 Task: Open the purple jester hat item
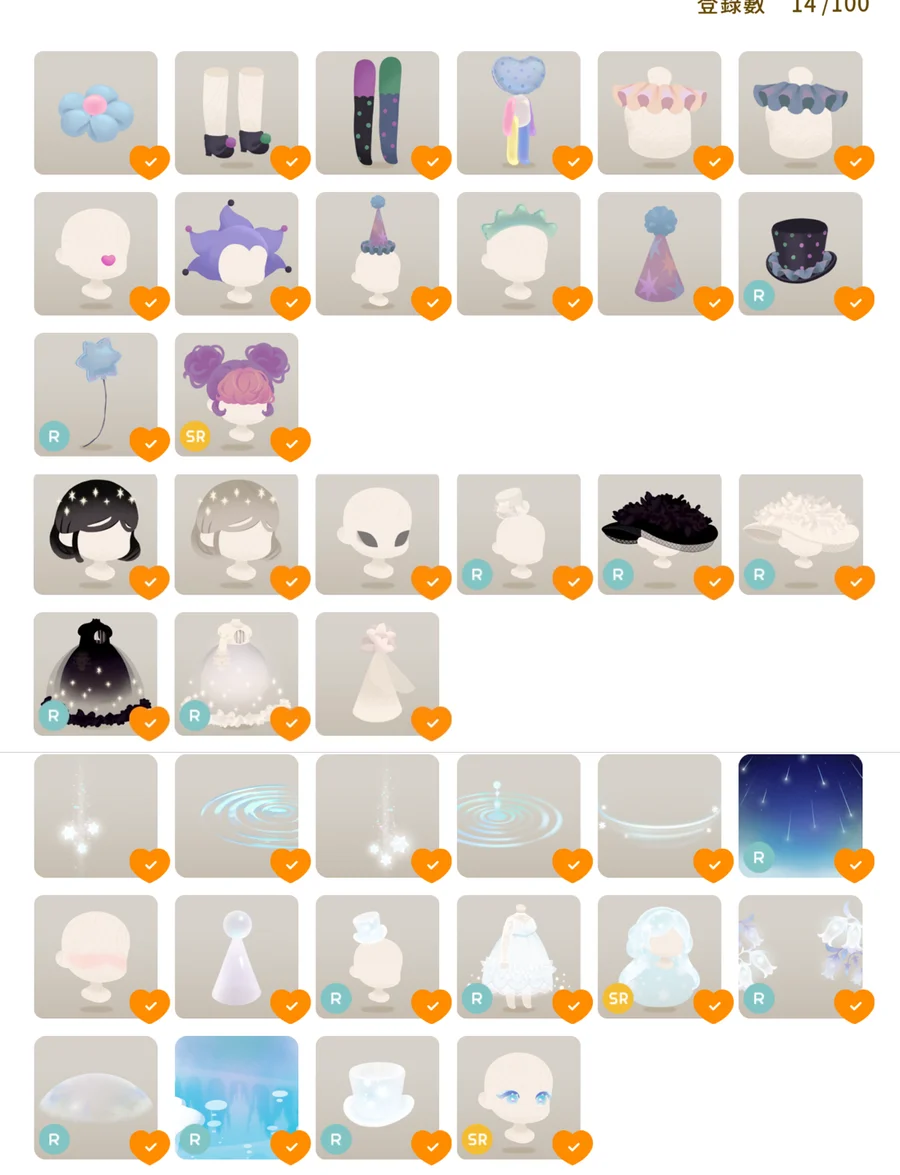[236, 253]
